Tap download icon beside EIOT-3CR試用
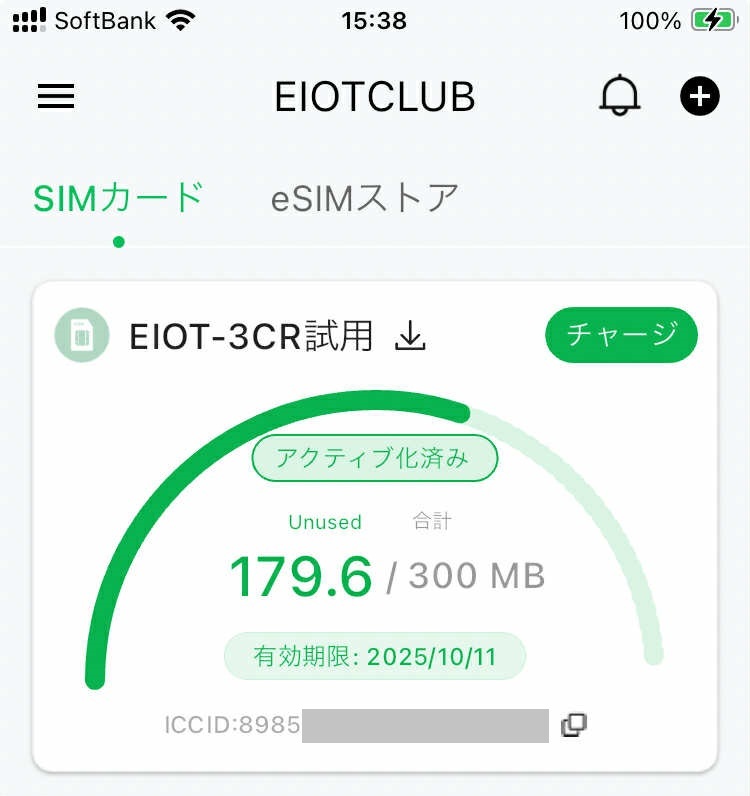Image resolution: width=750 pixels, height=796 pixels. tap(410, 337)
